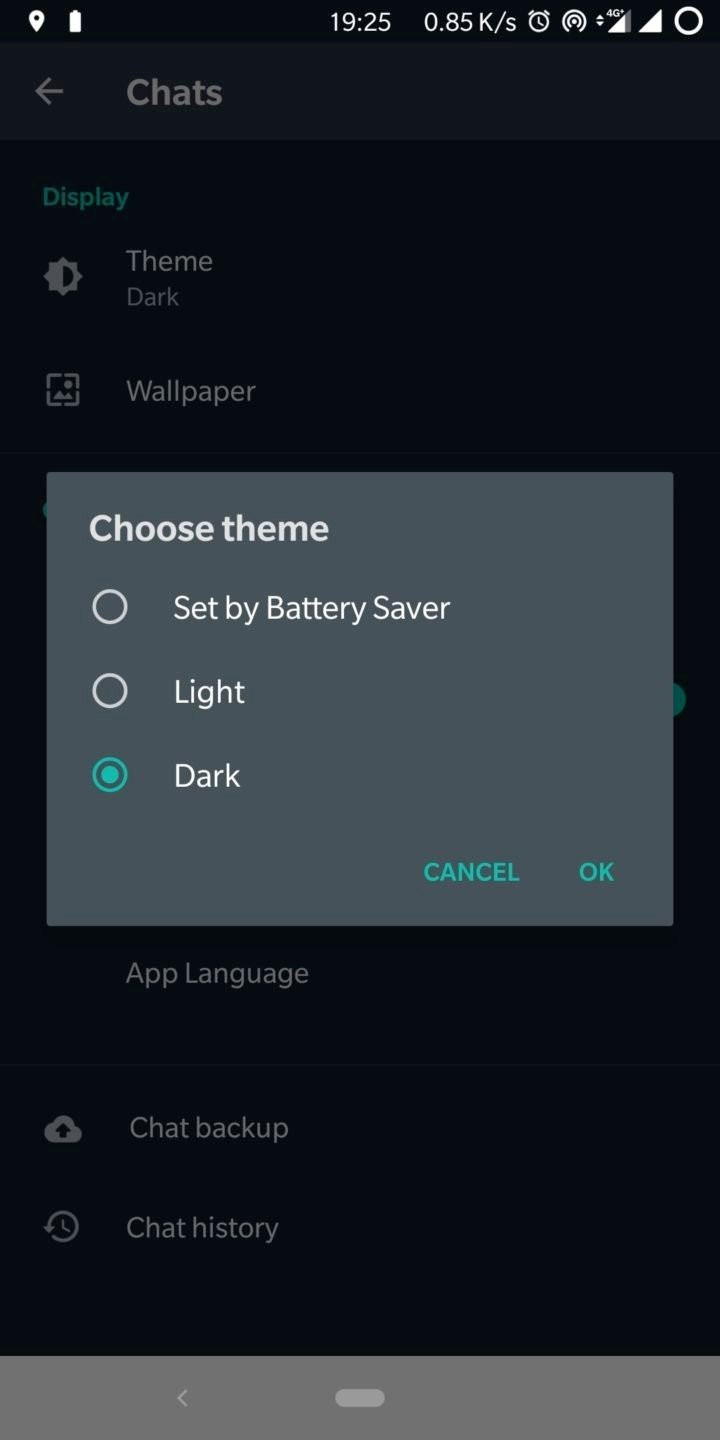Select the Dark theme radio button
Screen dimensions: 720x1440
pyautogui.click(x=110, y=775)
